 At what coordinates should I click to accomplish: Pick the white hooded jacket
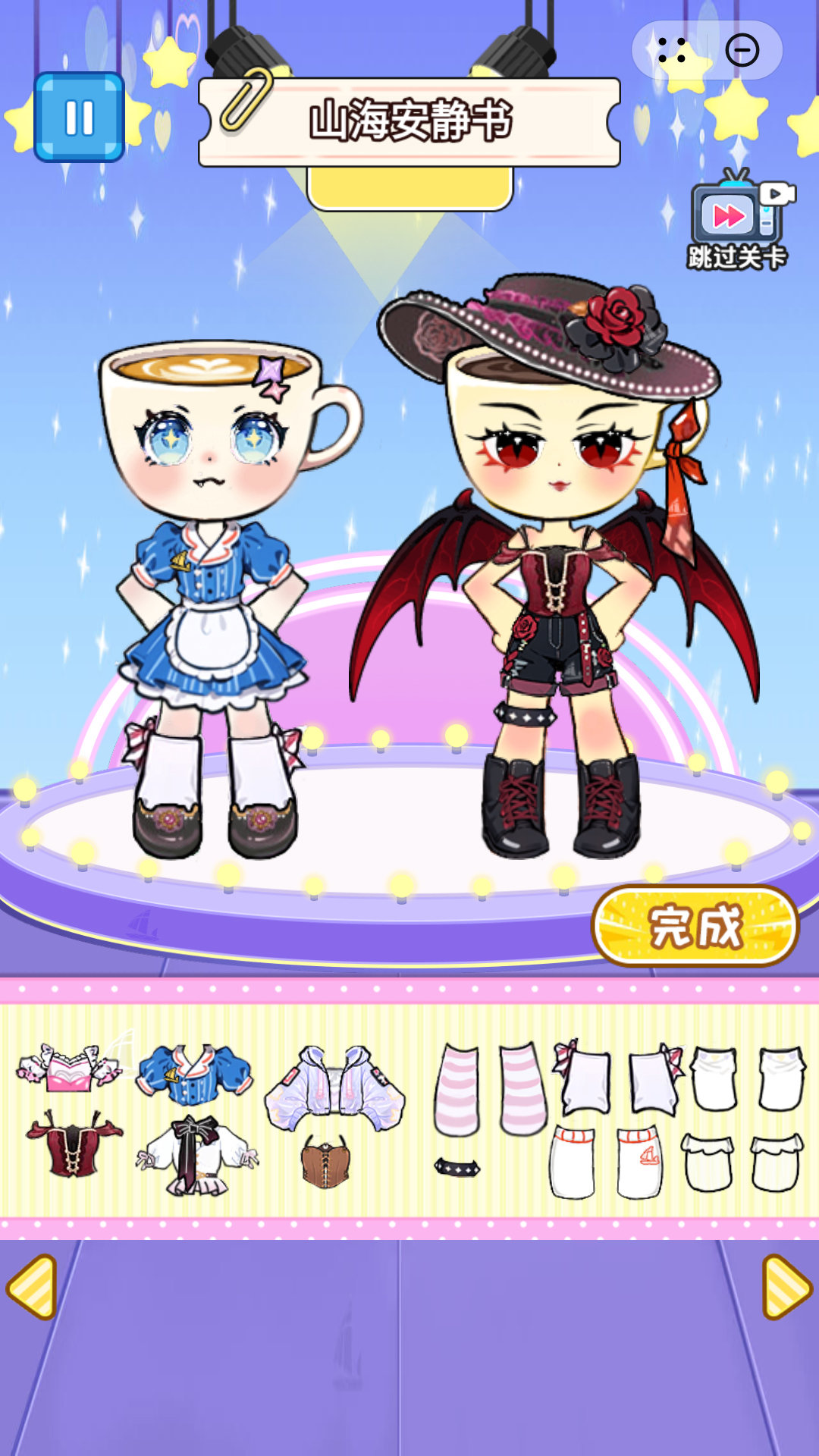tap(334, 1086)
